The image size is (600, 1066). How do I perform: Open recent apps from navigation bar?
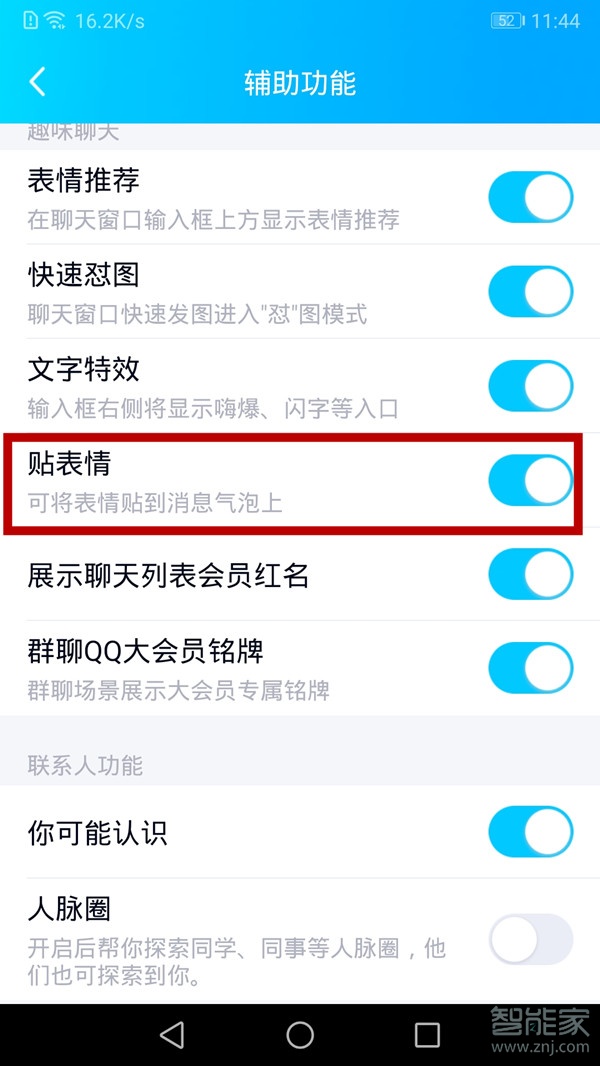[427, 1034]
